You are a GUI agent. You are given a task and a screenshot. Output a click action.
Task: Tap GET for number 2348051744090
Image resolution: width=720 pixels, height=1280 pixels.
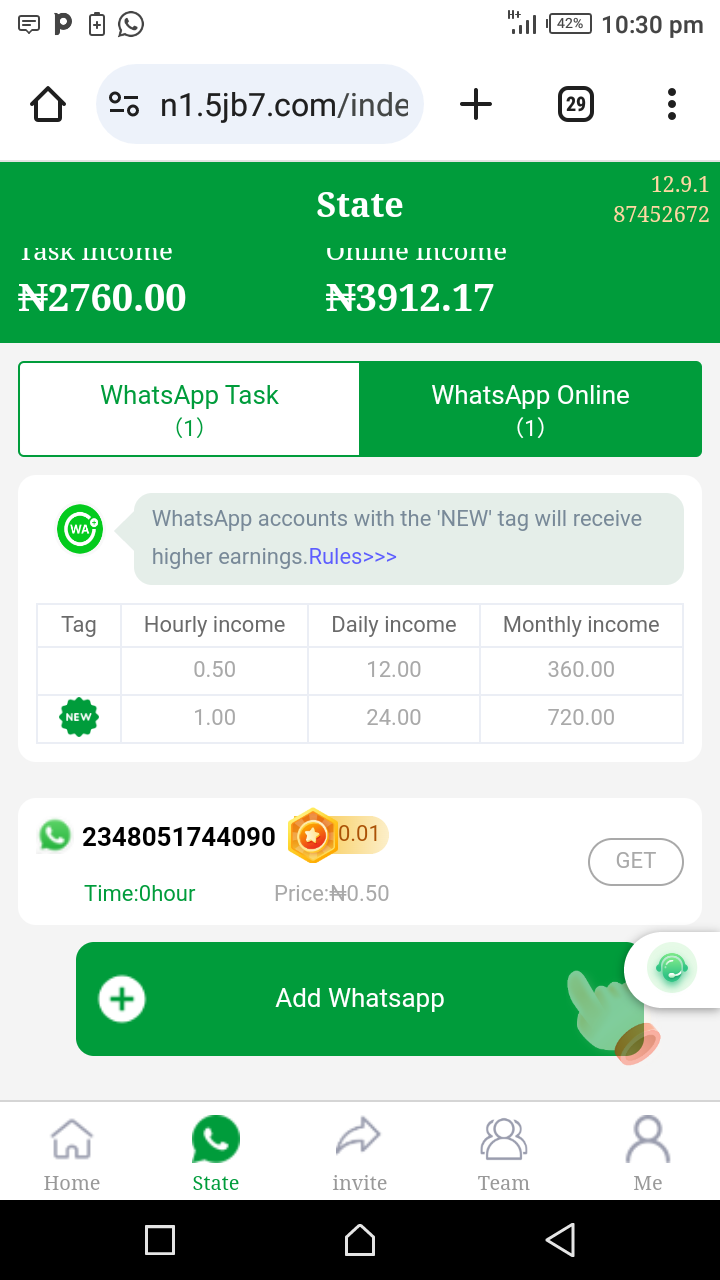point(635,861)
